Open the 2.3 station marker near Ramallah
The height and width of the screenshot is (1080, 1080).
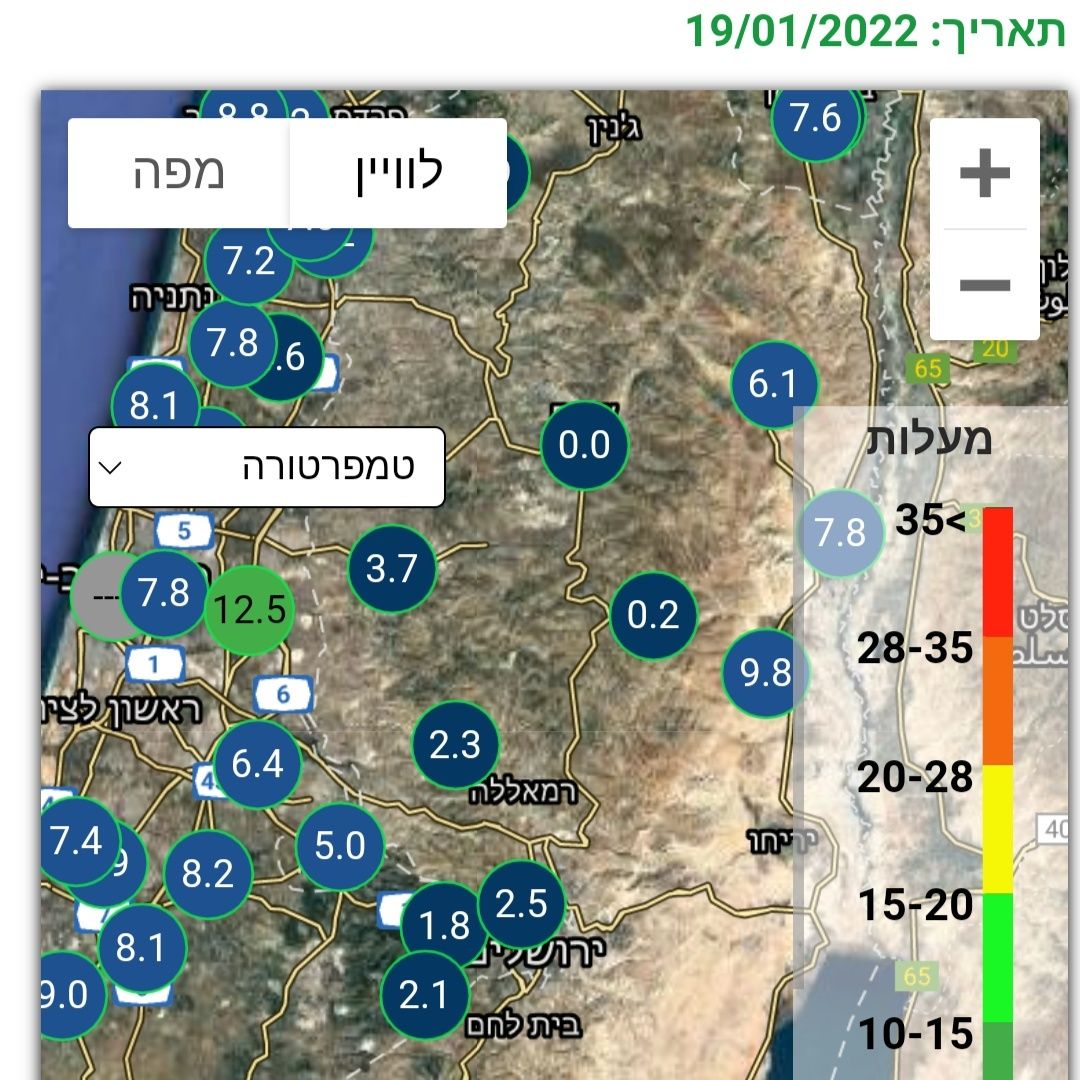click(455, 745)
